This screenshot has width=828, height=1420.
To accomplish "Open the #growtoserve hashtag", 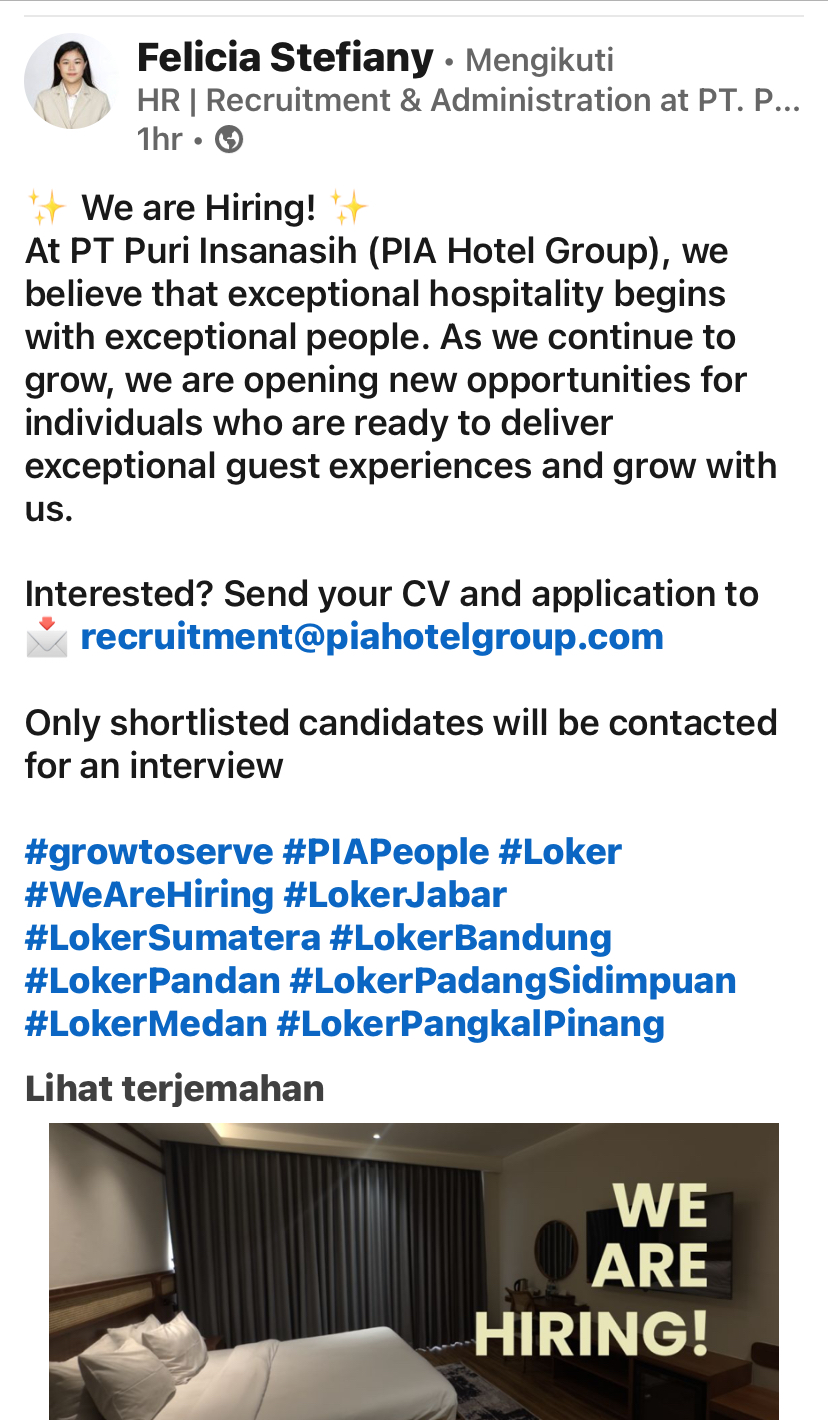I will tap(148, 852).
